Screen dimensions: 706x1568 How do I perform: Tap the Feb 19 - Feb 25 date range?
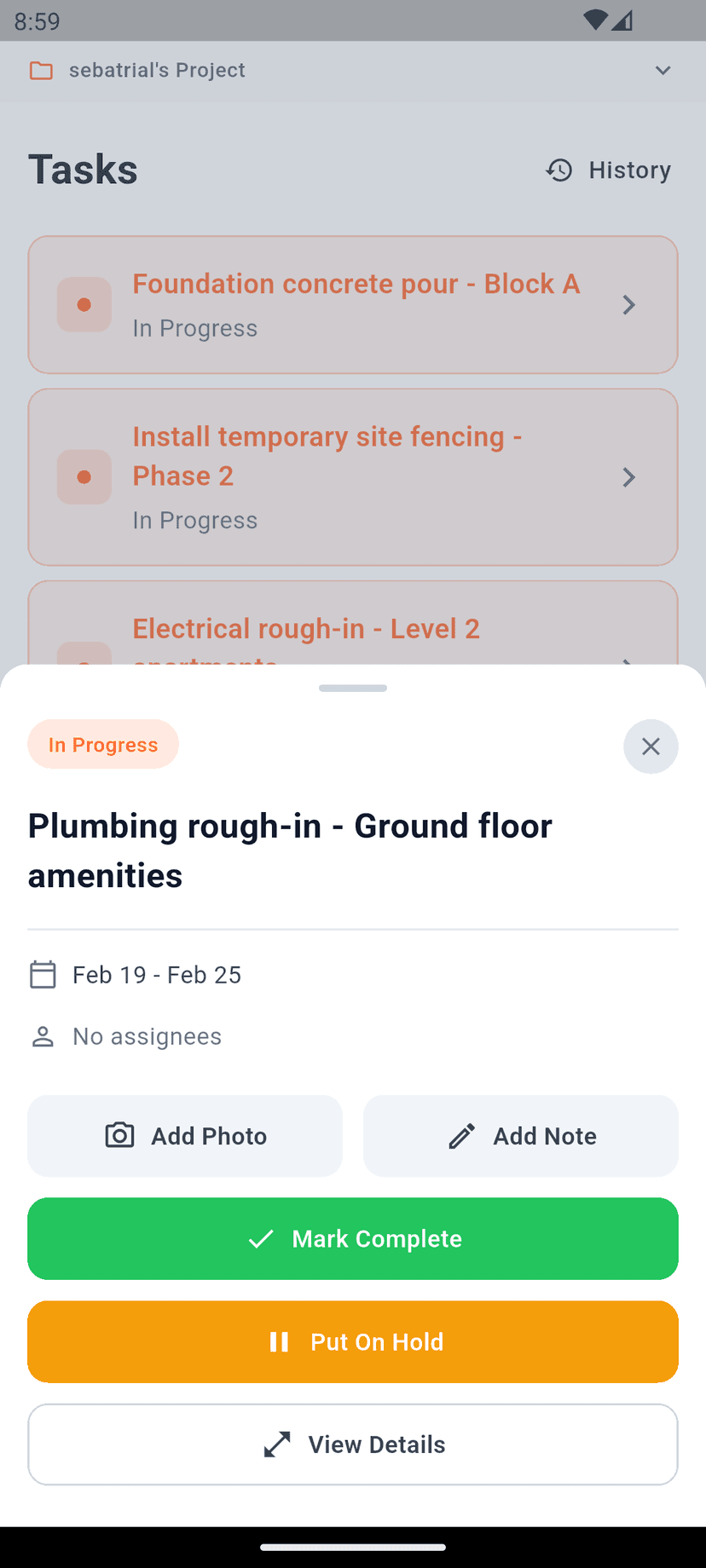(157, 974)
